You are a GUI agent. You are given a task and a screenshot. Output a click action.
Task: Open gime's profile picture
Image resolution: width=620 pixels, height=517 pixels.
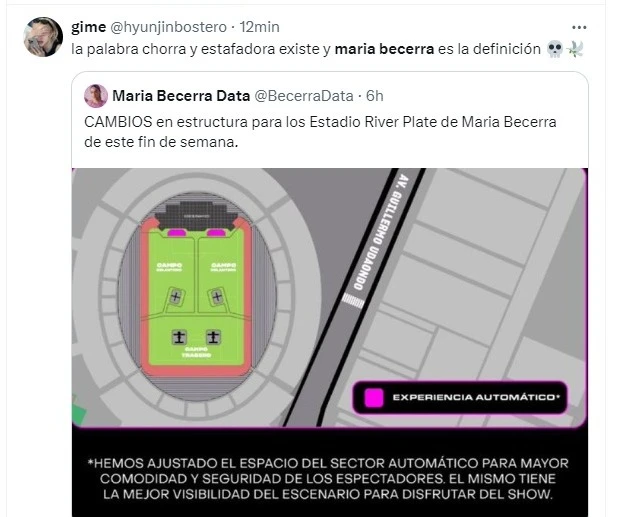click(43, 37)
